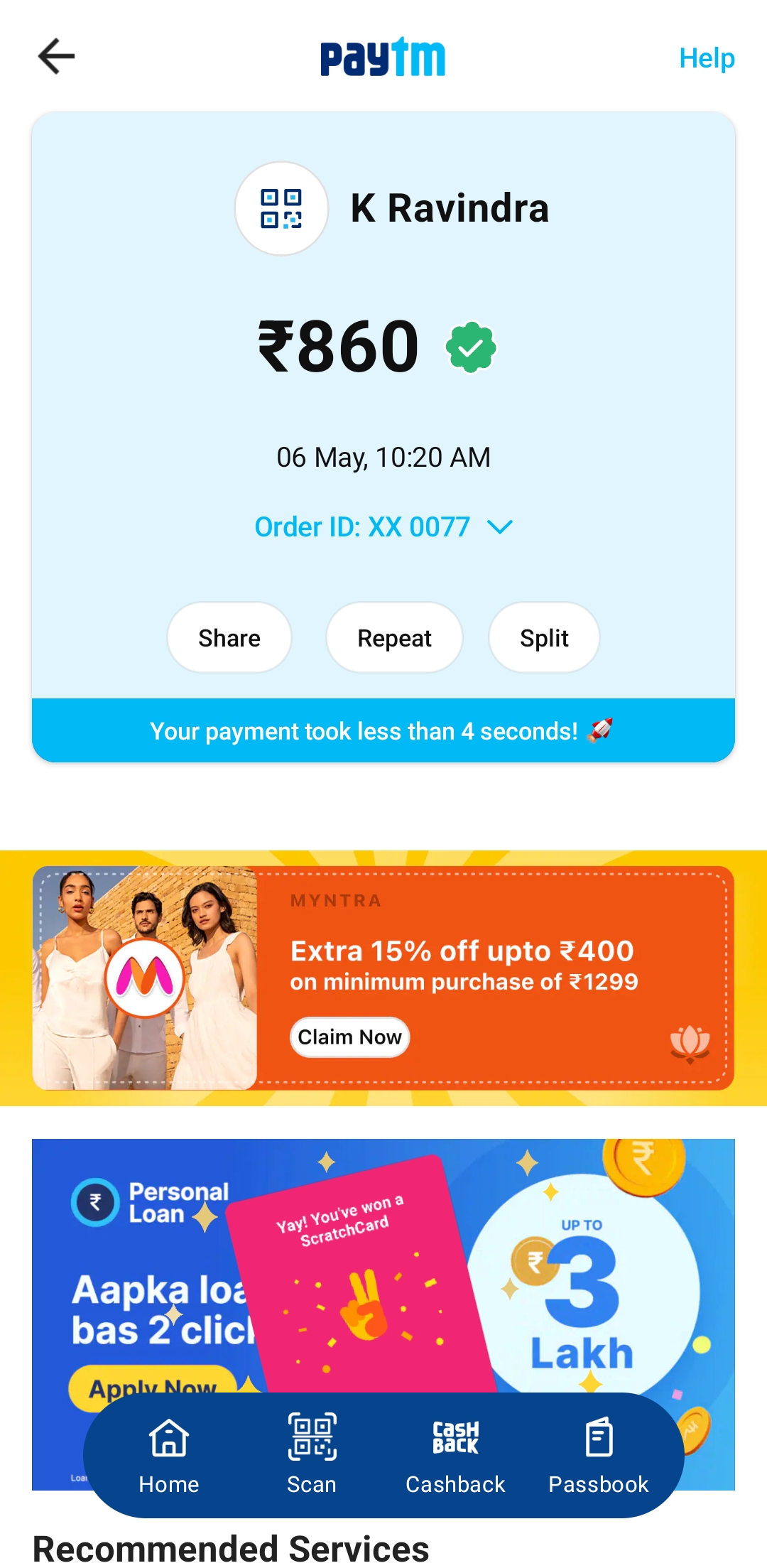Screen dimensions: 767x1568
Task: Switch to the Cashback tab
Action: pyautogui.click(x=455, y=1454)
